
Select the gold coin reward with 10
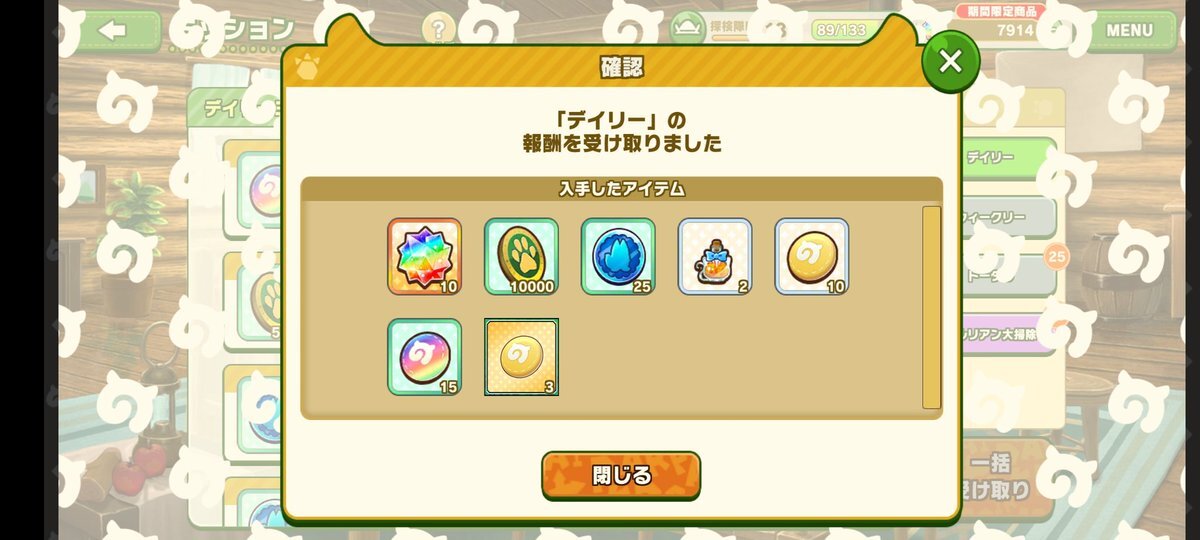[x=812, y=257]
